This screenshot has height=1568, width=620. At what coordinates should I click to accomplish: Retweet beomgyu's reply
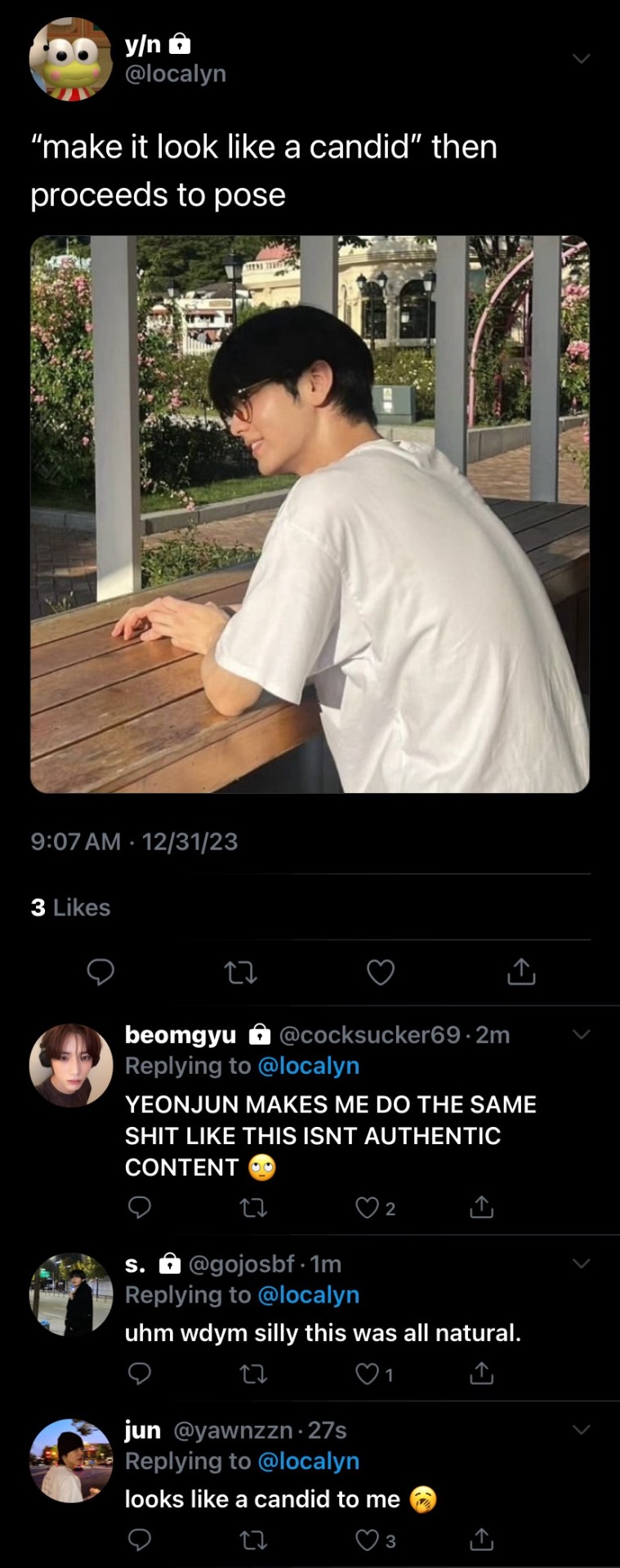[x=254, y=1208]
